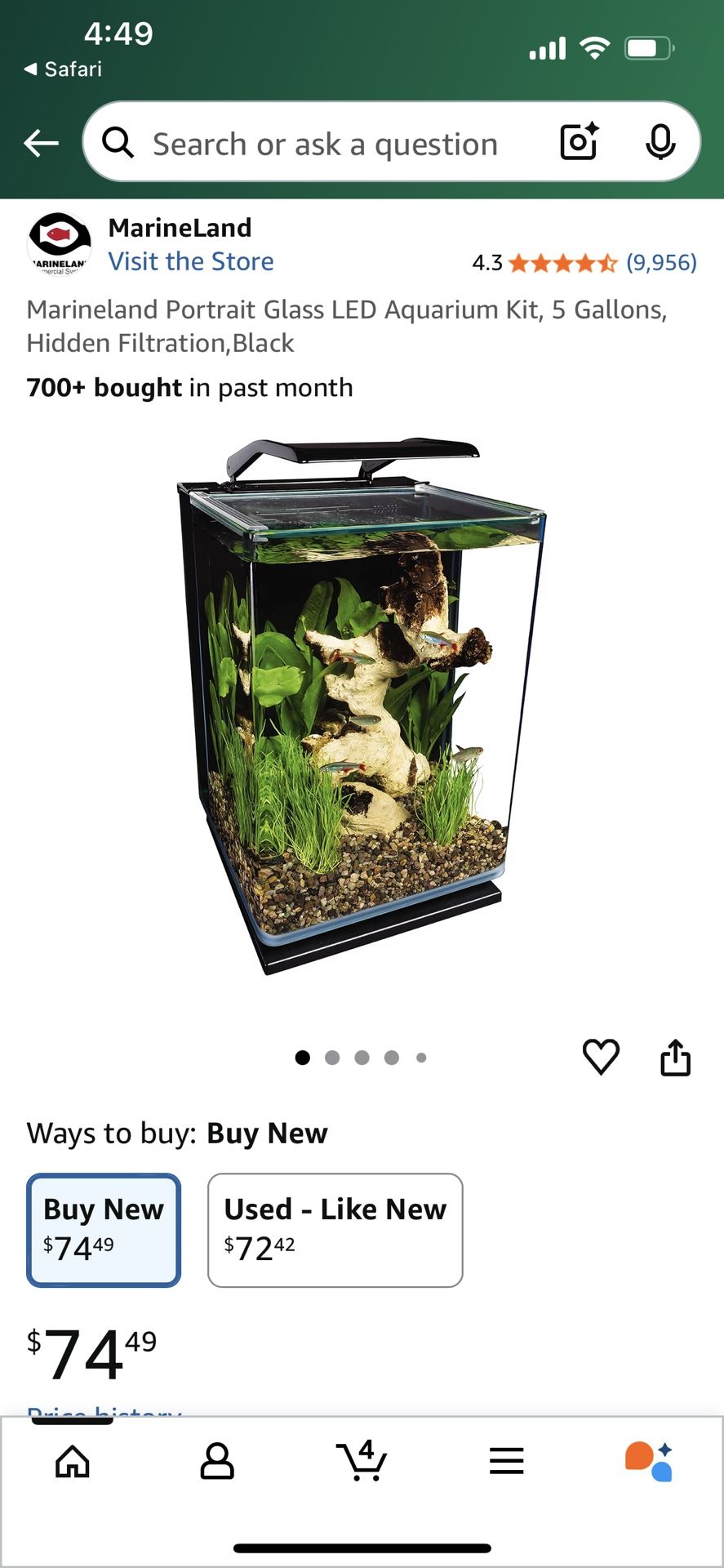The height and width of the screenshot is (1568, 724).
Task: Toggle the heart to save this product
Action: pyautogui.click(x=601, y=1057)
